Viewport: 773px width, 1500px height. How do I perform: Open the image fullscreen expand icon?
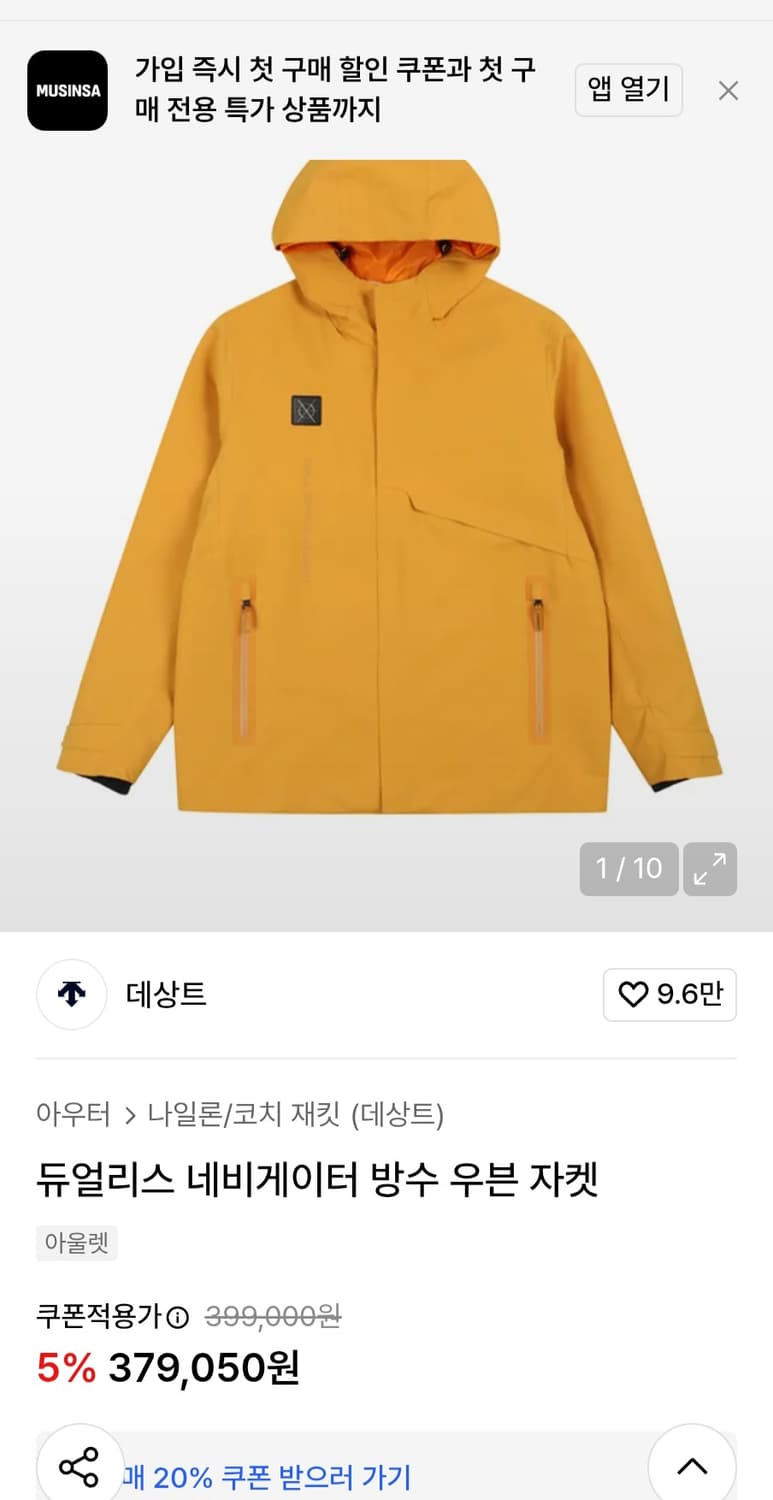pos(710,868)
